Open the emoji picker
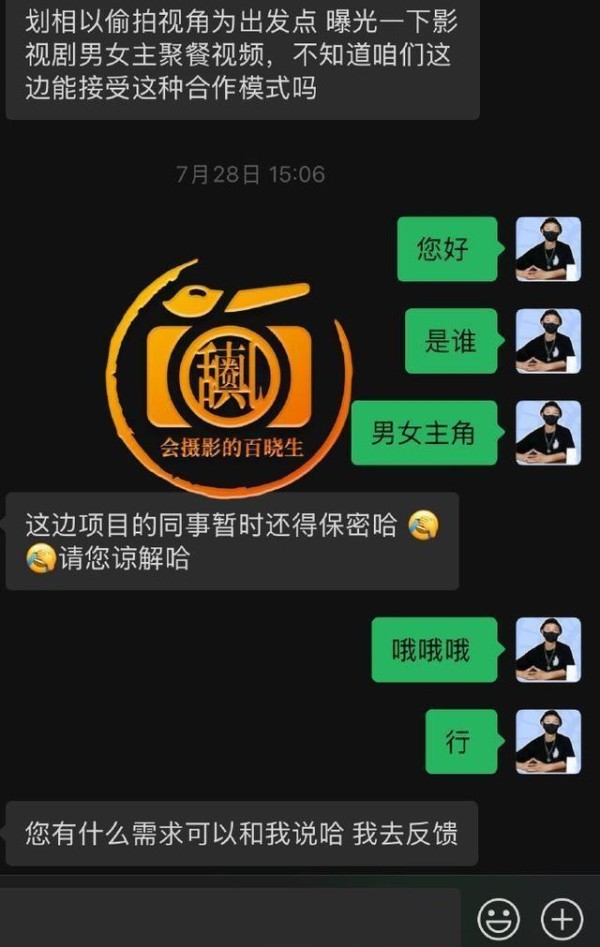The width and height of the screenshot is (600, 947). click(x=498, y=918)
